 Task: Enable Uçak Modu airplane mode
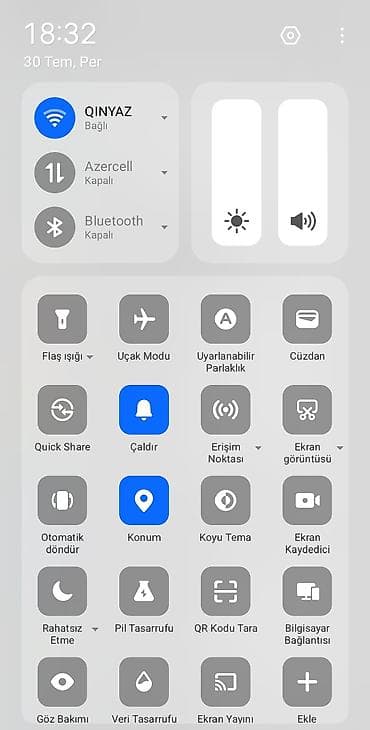(144, 319)
